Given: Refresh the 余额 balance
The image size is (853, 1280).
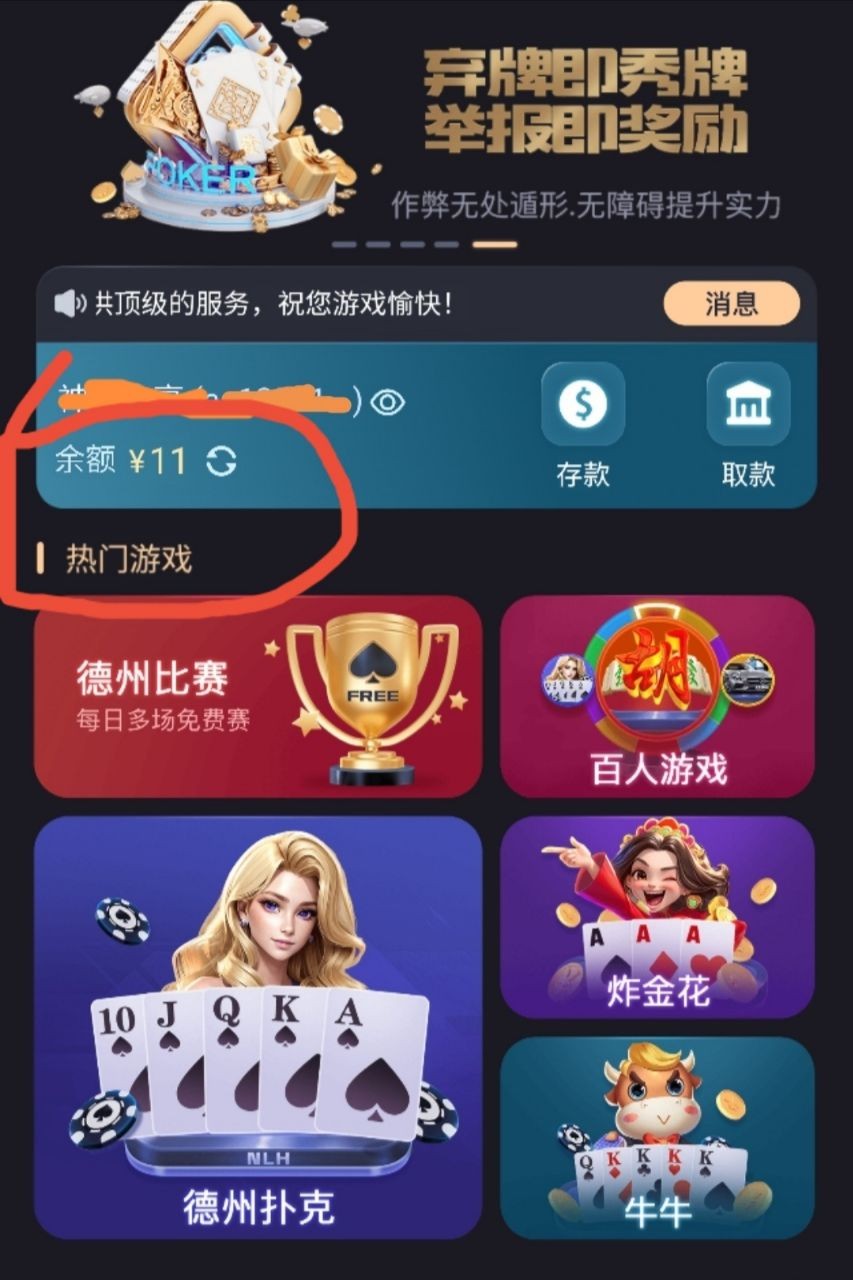Looking at the screenshot, I should click(220, 461).
